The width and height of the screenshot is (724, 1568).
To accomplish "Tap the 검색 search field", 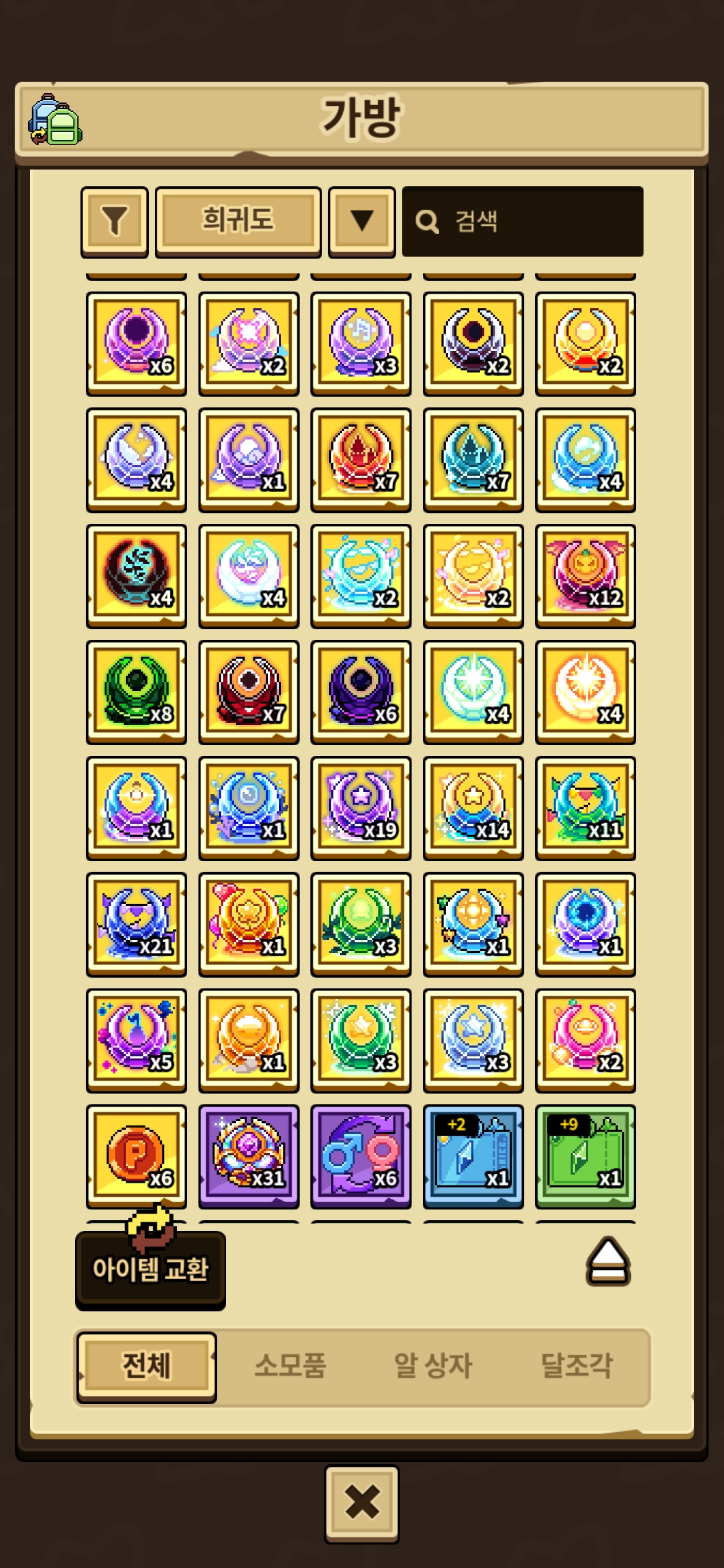I will (523, 221).
